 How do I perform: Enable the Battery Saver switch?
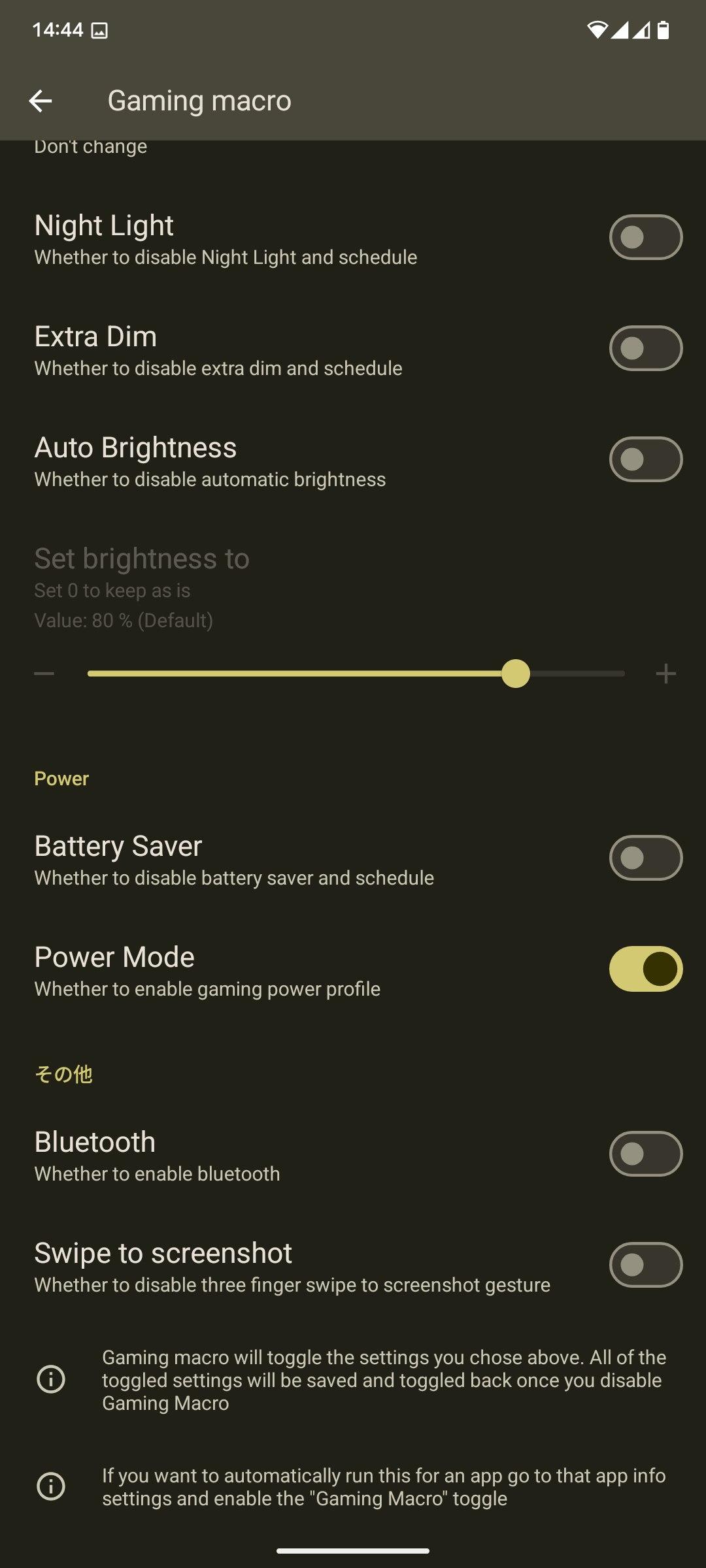[x=645, y=858]
